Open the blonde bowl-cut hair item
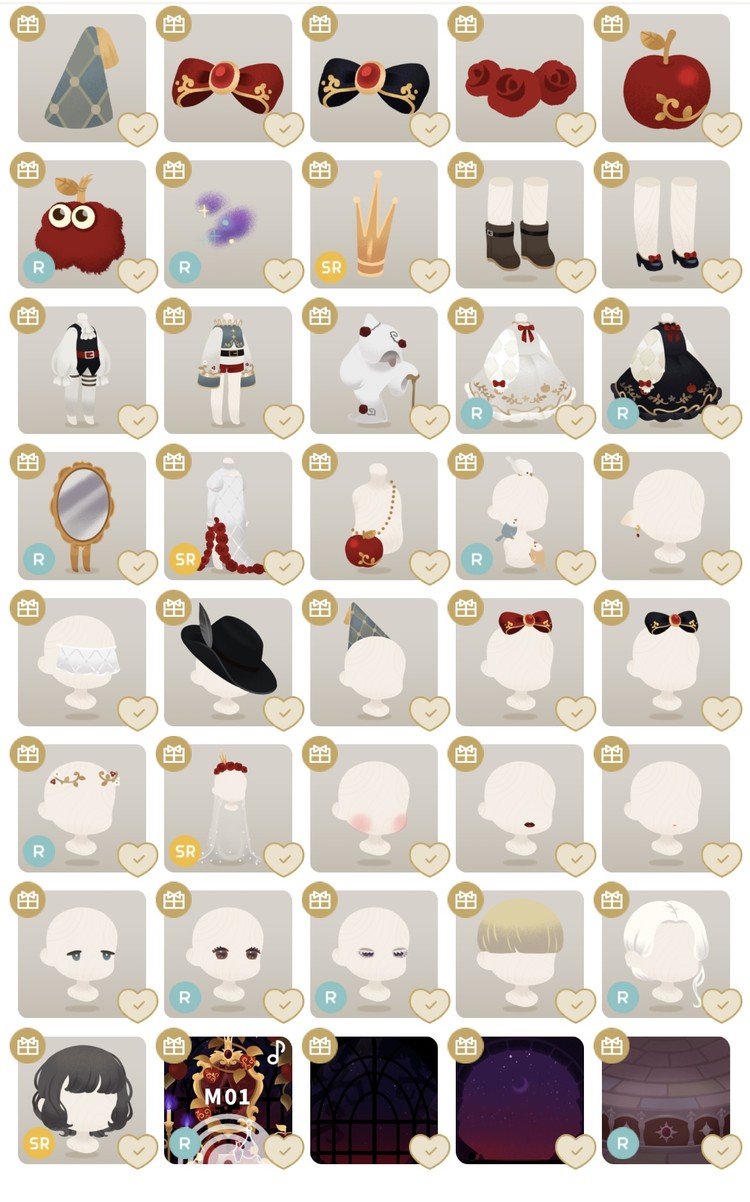Image resolution: width=750 pixels, height=1202 pixels. (519, 952)
